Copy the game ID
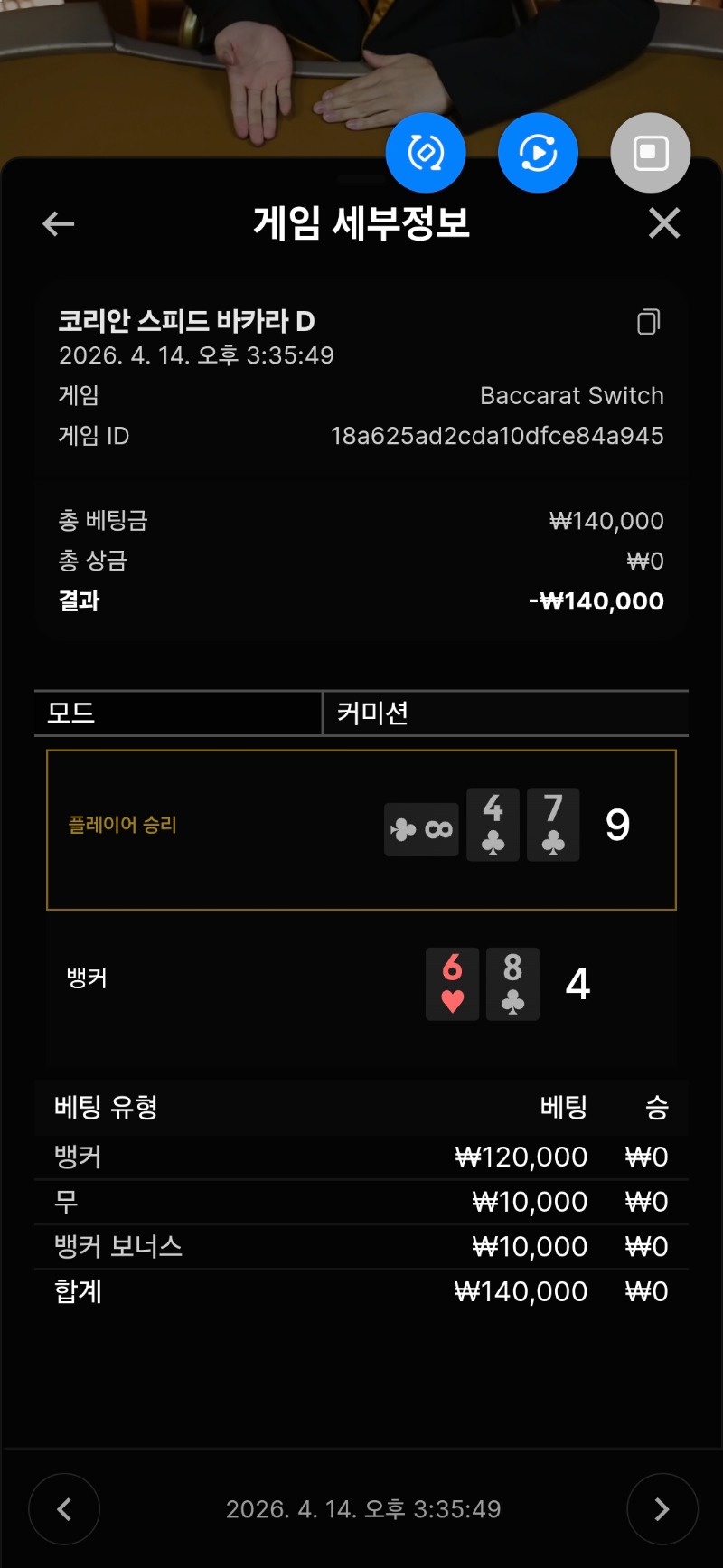The height and width of the screenshot is (1568, 723). point(648,322)
